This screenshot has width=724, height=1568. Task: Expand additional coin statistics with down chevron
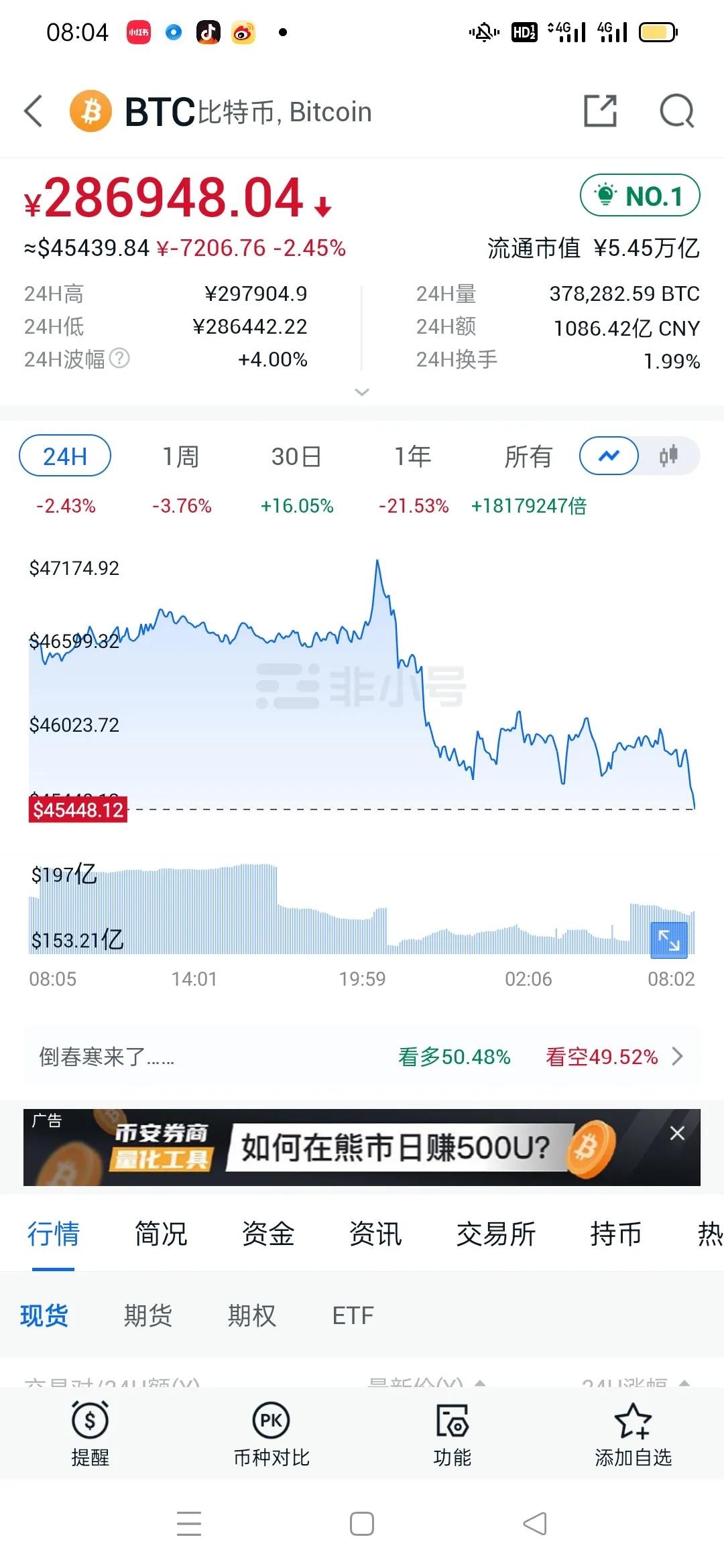pyautogui.click(x=362, y=392)
